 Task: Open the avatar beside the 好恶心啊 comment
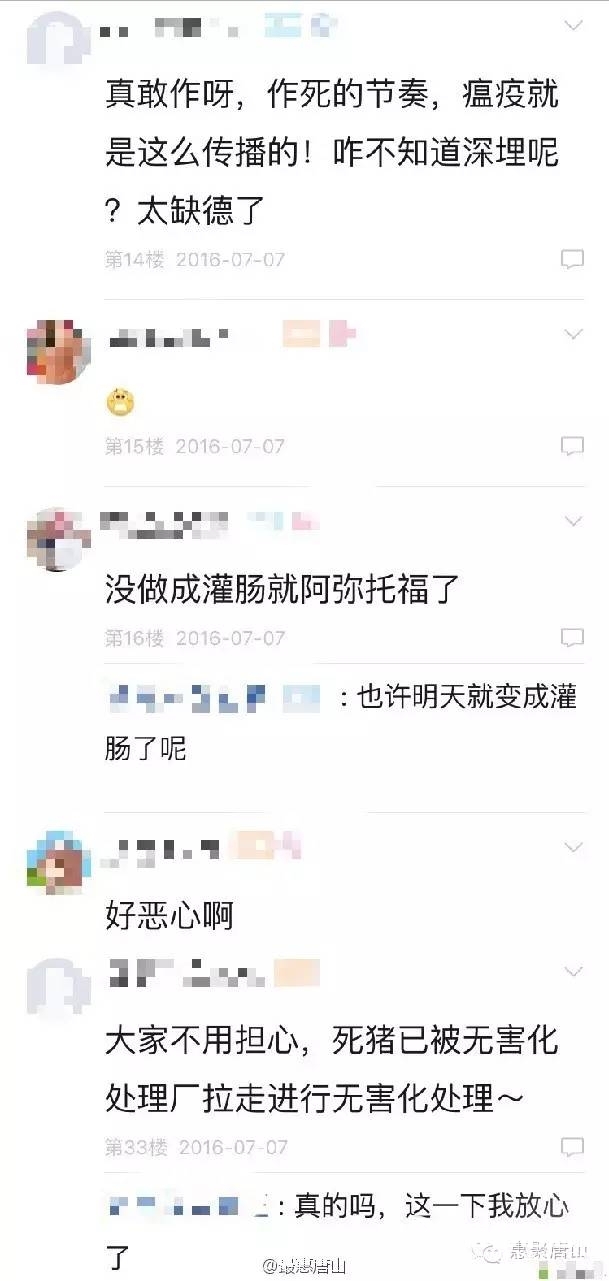pos(58,862)
